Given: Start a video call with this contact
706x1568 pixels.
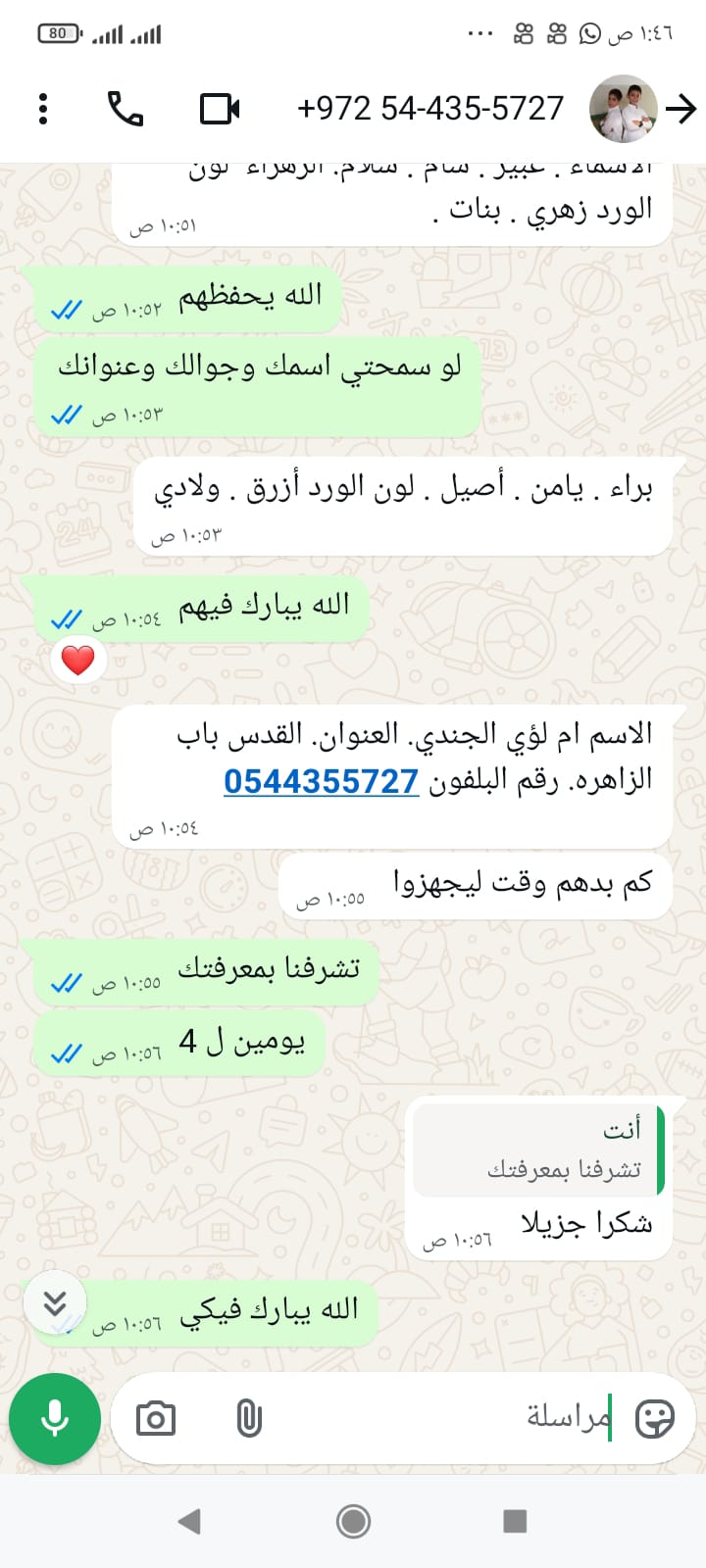Looking at the screenshot, I should click(220, 109).
